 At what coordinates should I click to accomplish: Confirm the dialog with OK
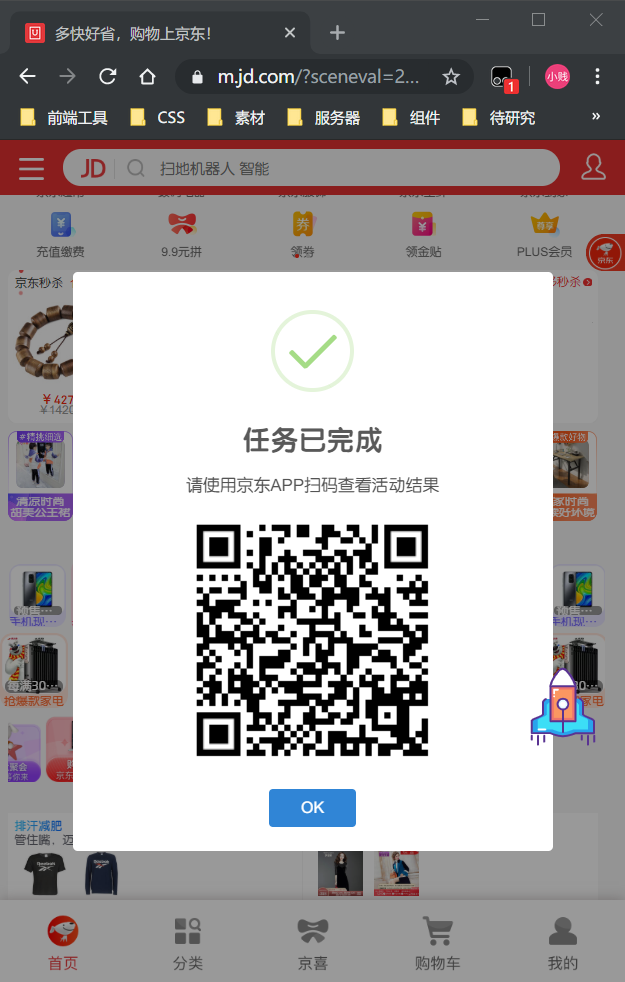pos(312,807)
